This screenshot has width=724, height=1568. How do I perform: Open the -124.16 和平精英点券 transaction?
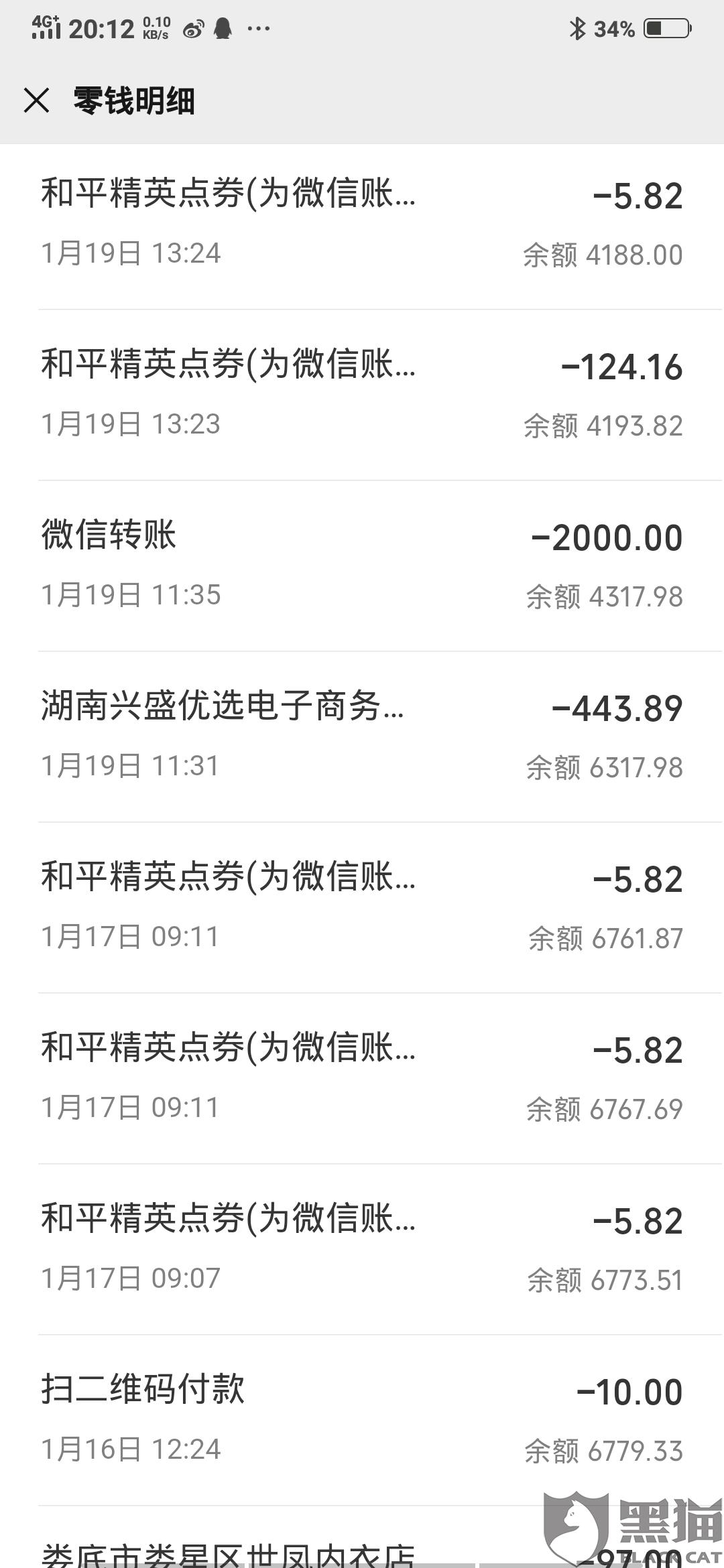point(362,395)
